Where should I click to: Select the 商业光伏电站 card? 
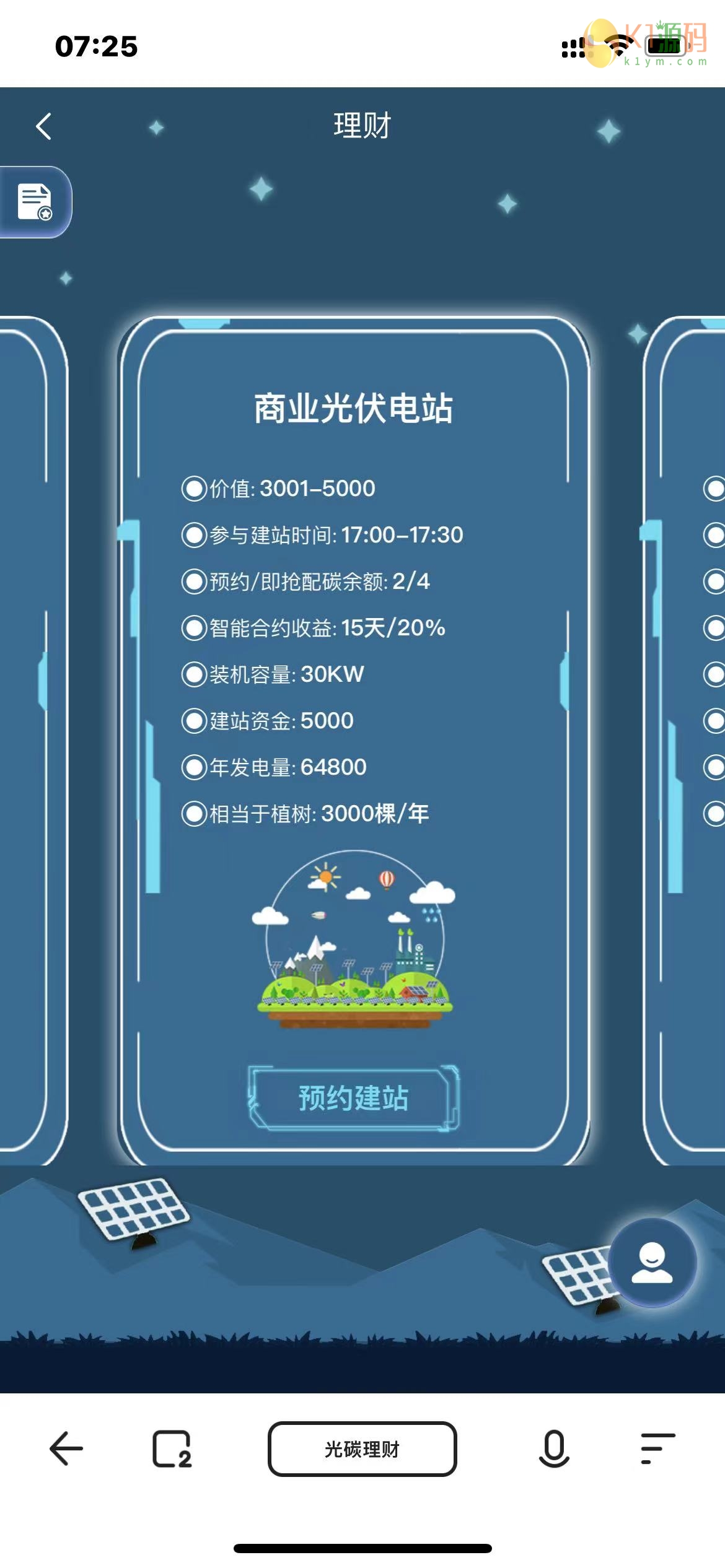(353, 409)
